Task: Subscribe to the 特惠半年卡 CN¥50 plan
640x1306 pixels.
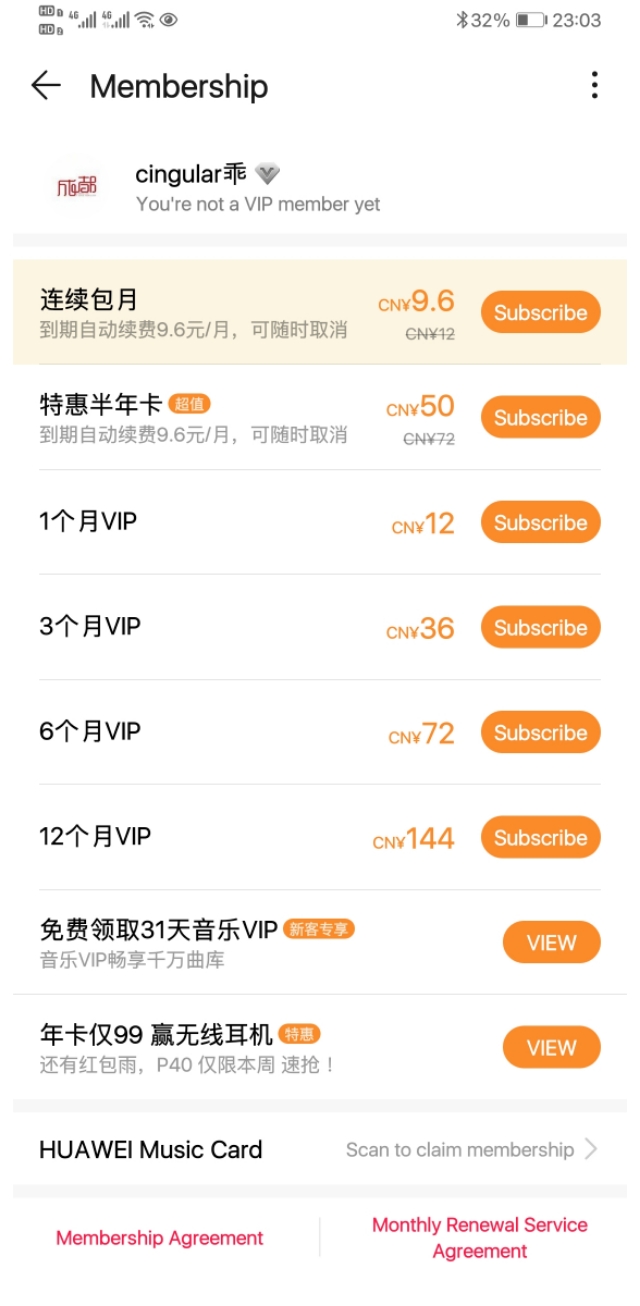Action: pos(540,418)
